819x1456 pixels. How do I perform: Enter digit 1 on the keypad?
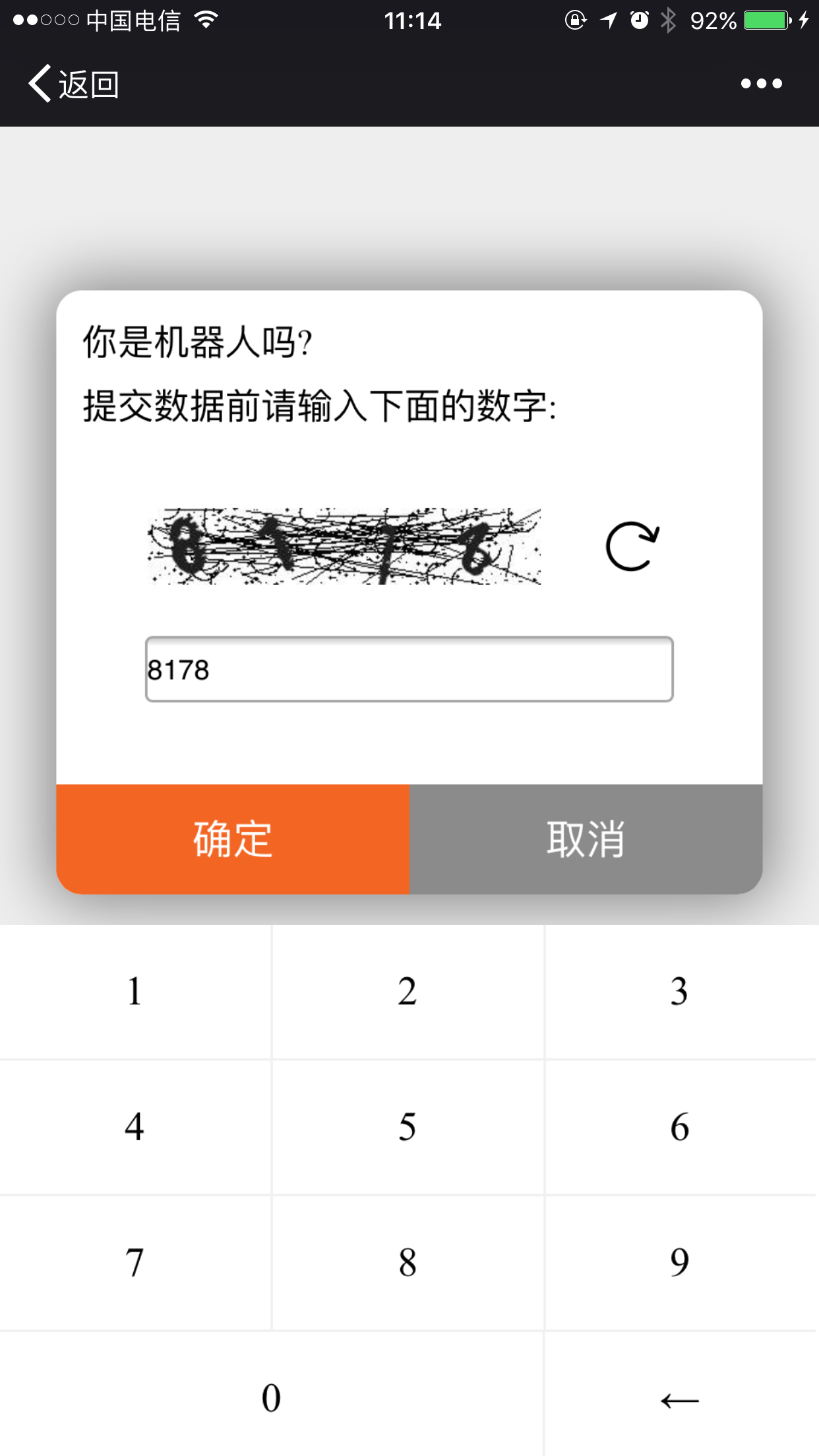pyautogui.click(x=135, y=992)
